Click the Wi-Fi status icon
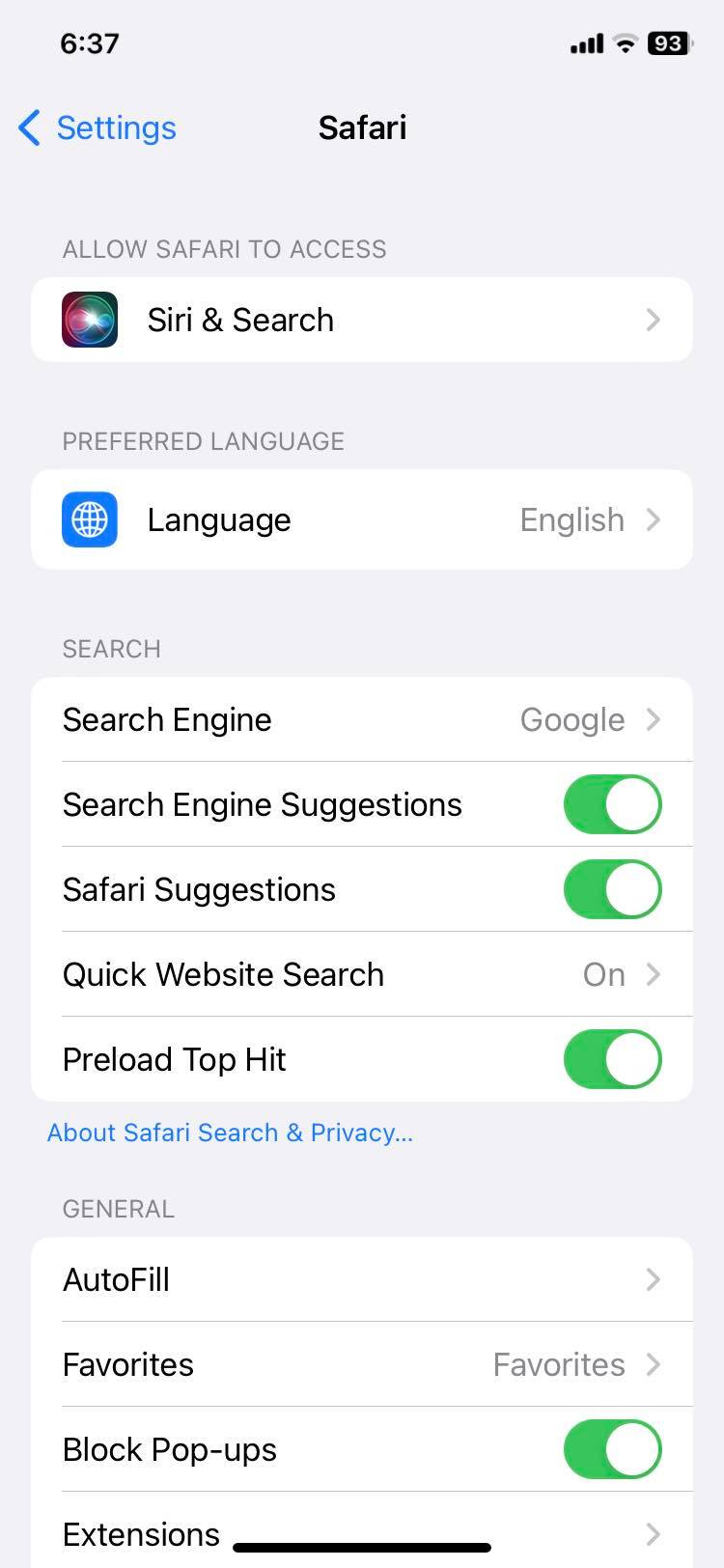Image resolution: width=724 pixels, height=1568 pixels. [626, 42]
